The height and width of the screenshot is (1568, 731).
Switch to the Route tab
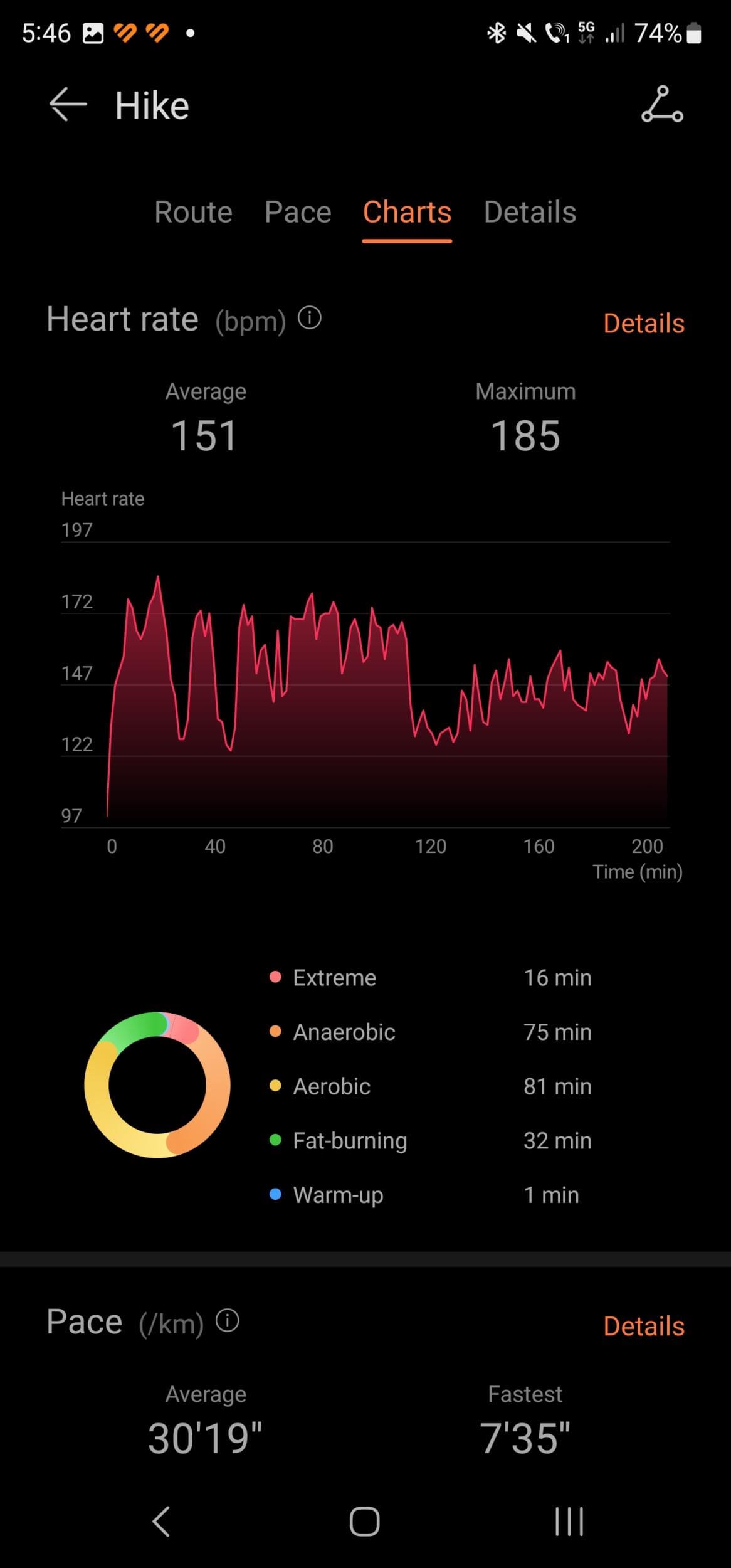tap(193, 212)
